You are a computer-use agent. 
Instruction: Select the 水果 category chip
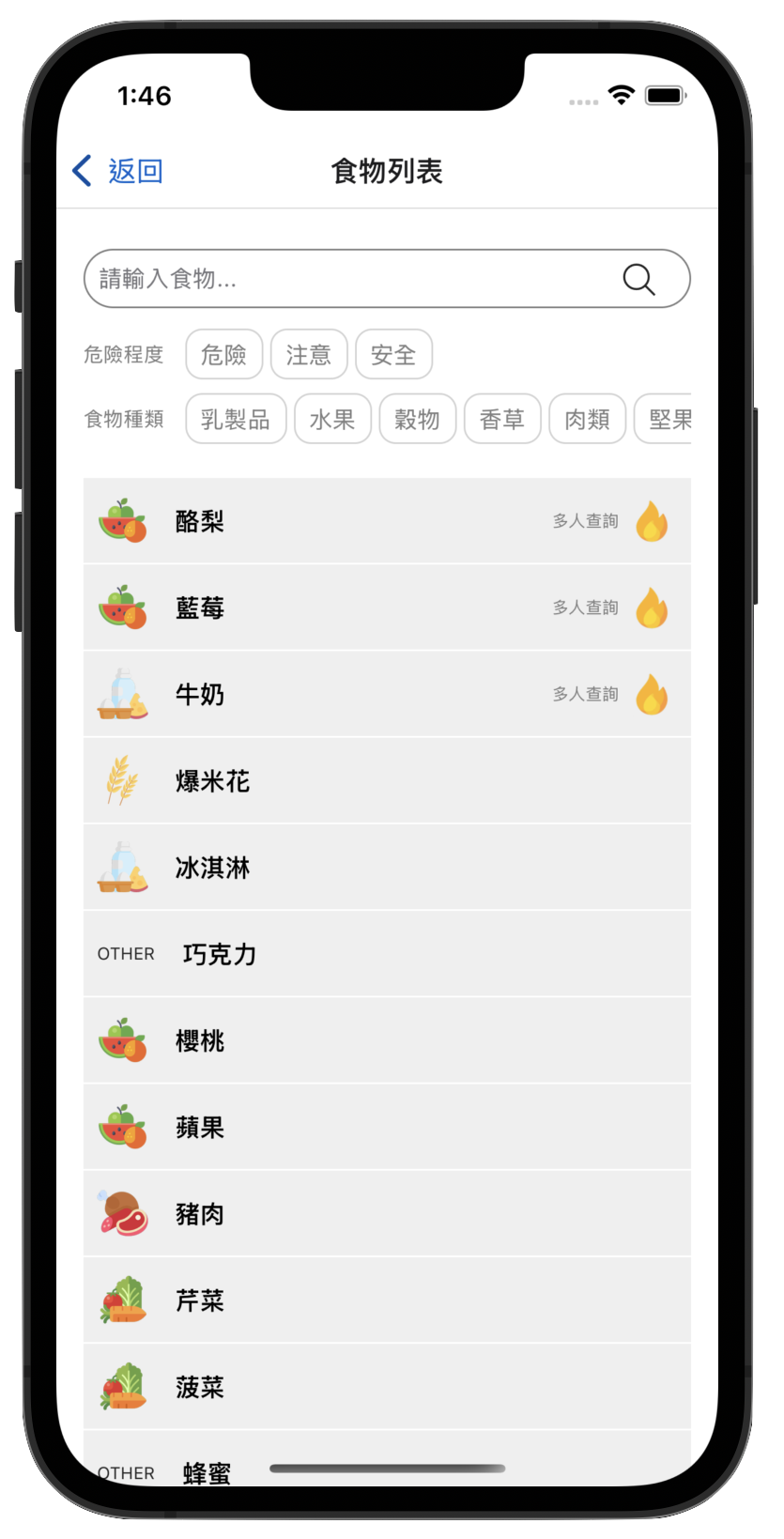click(332, 419)
